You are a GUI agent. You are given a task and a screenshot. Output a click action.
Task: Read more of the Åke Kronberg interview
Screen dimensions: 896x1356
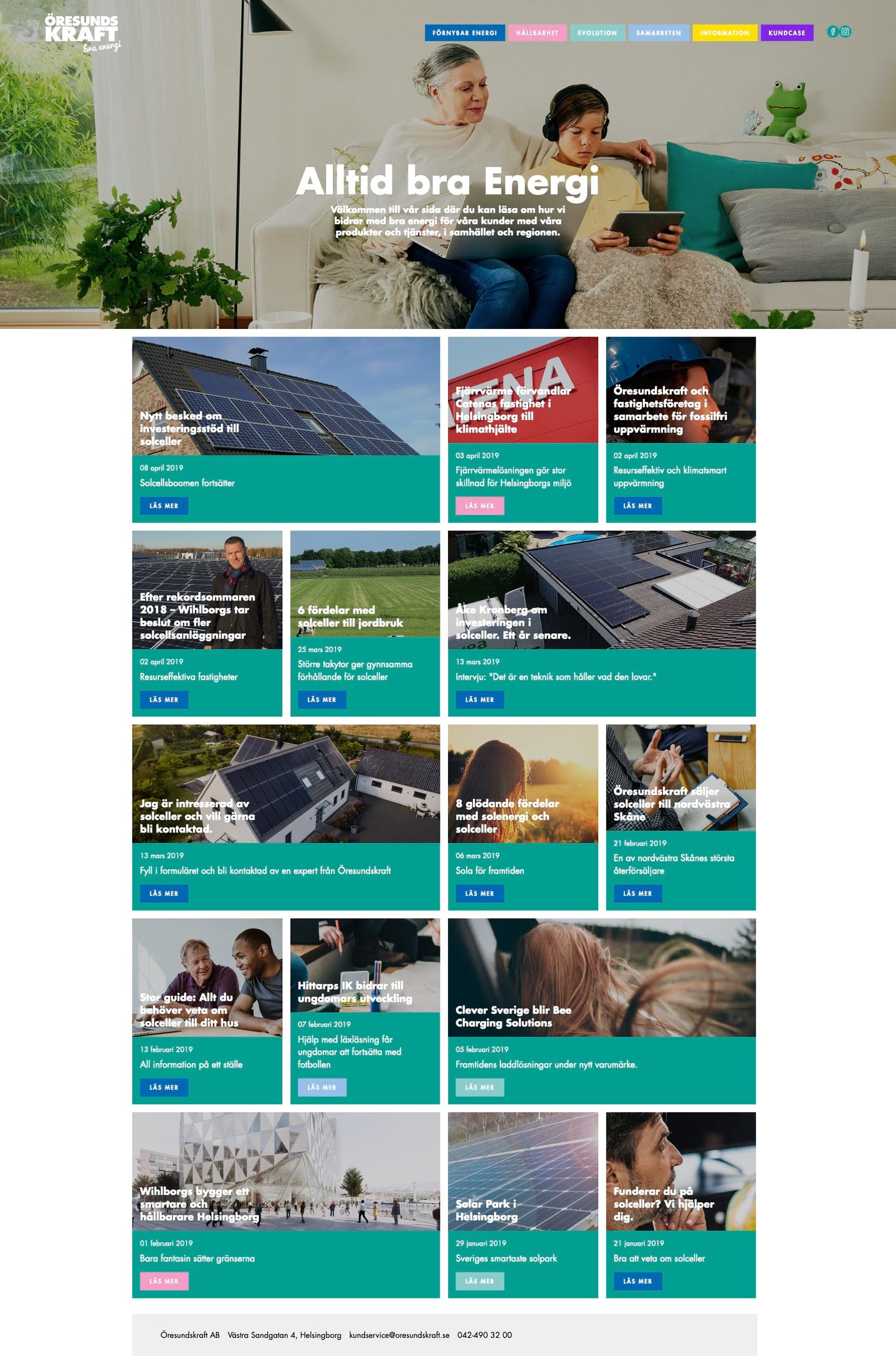coord(479,700)
